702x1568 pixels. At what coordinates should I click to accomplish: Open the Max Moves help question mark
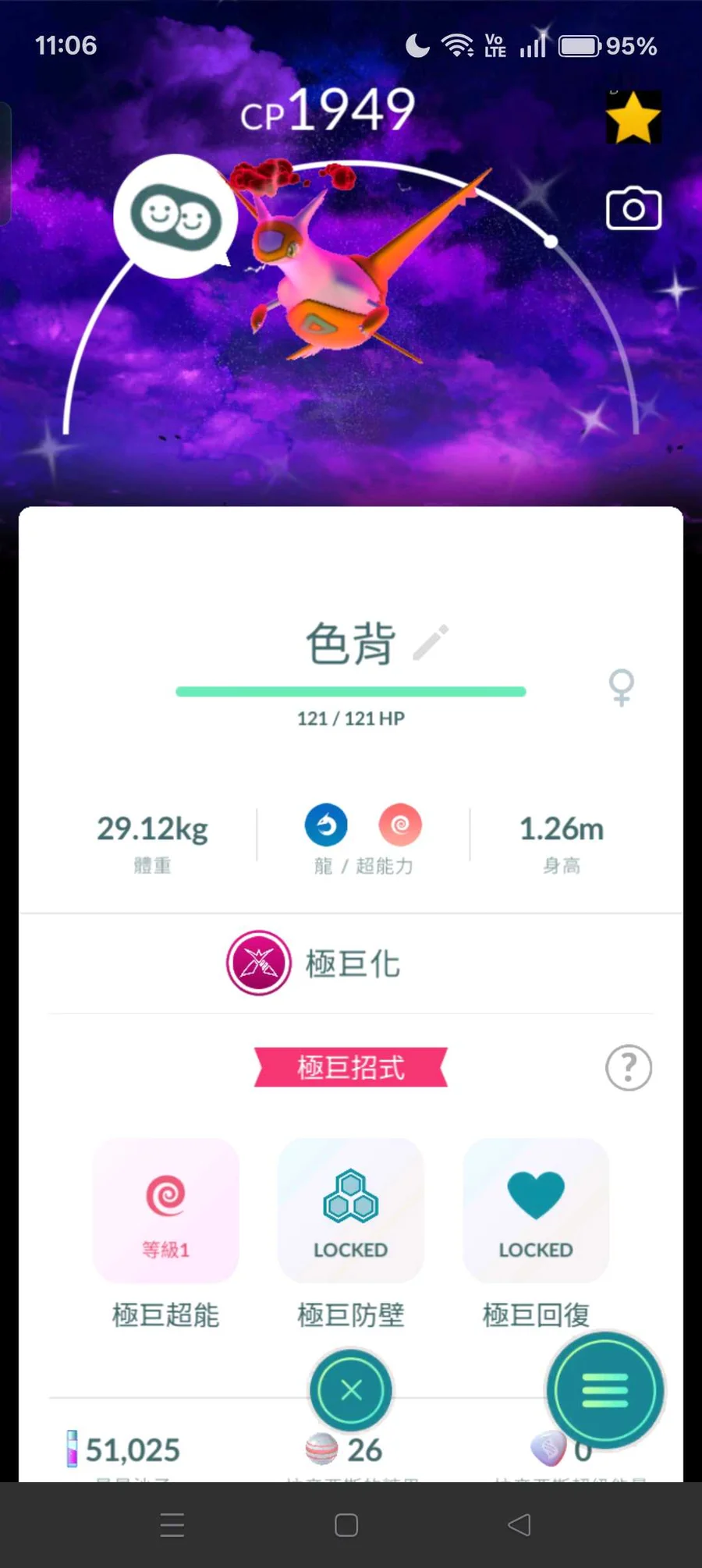tap(628, 1067)
